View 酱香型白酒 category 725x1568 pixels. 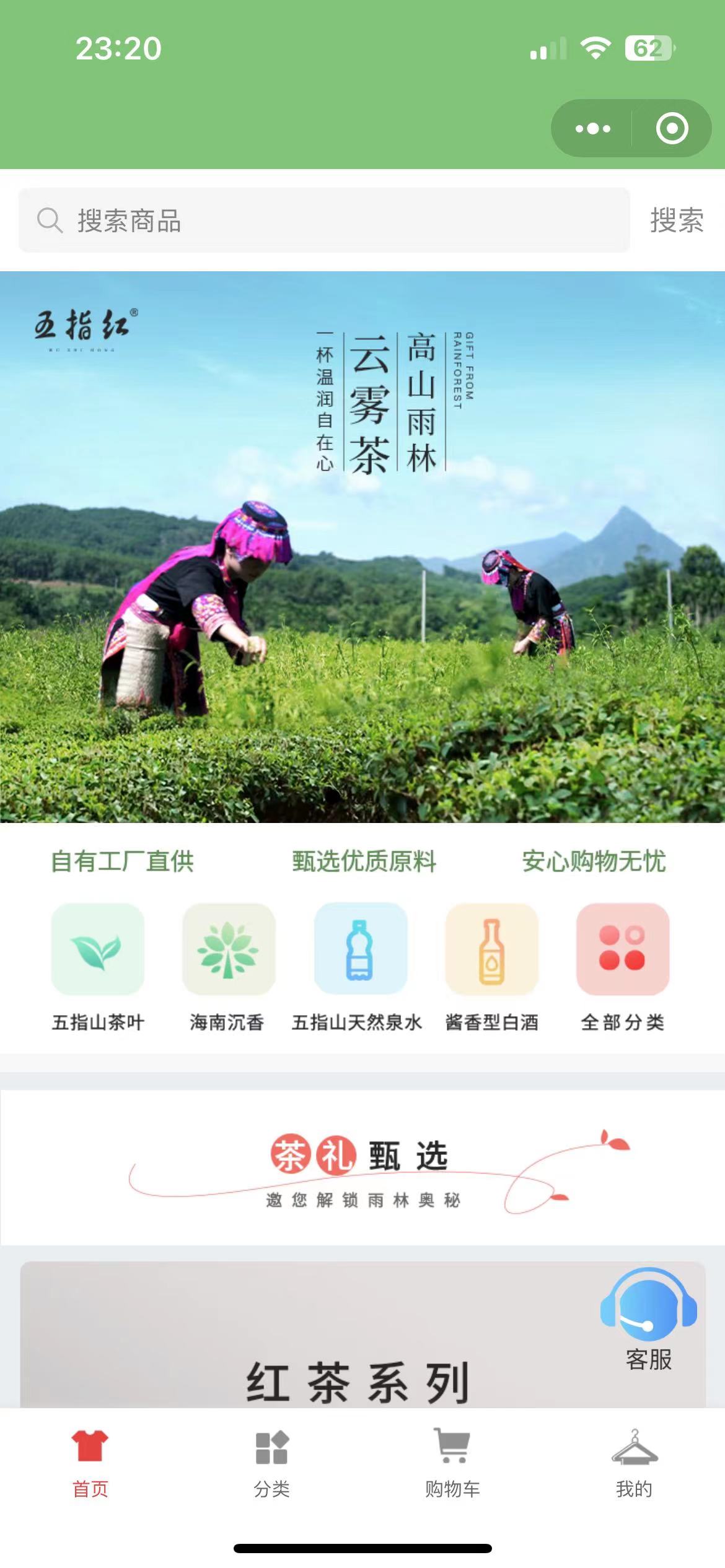coord(491,967)
